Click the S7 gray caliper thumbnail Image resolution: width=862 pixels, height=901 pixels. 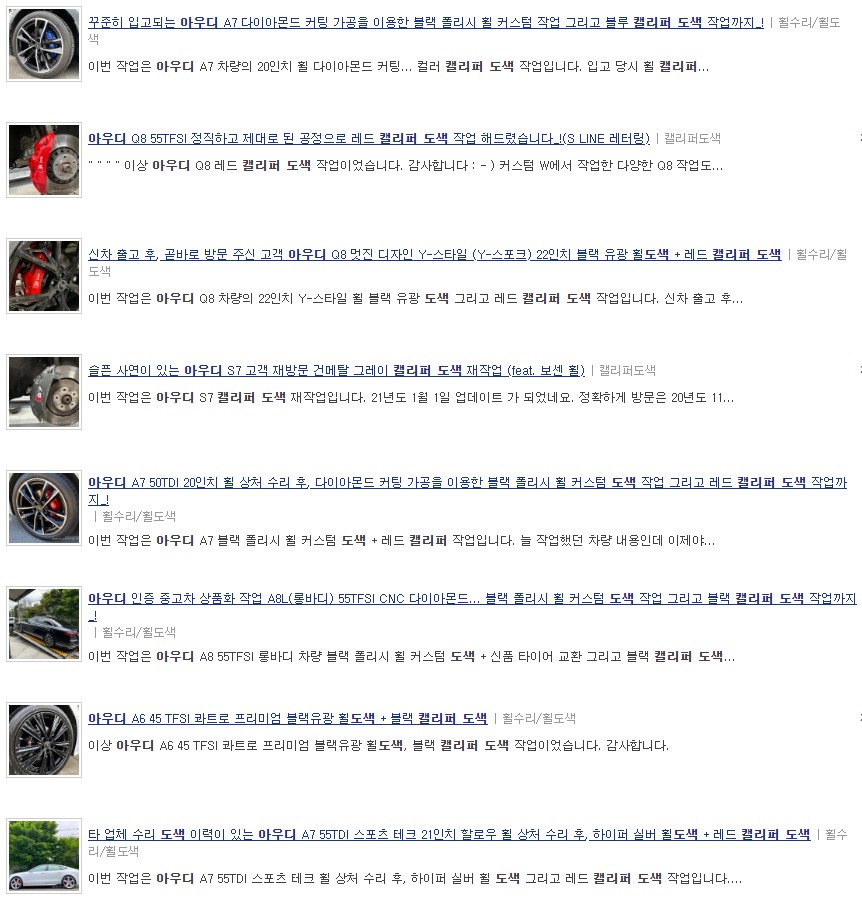[x=43, y=391]
